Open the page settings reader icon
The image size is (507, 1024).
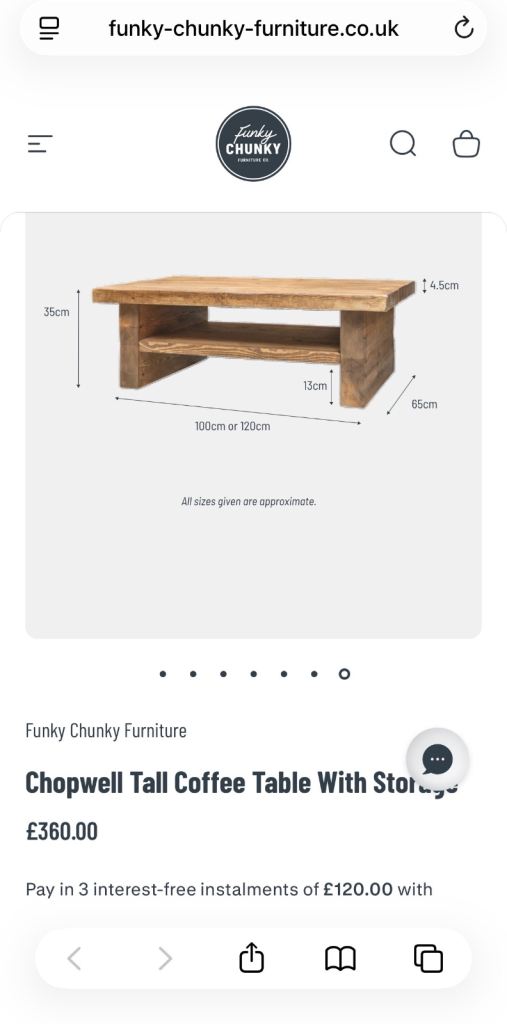pyautogui.click(x=49, y=28)
